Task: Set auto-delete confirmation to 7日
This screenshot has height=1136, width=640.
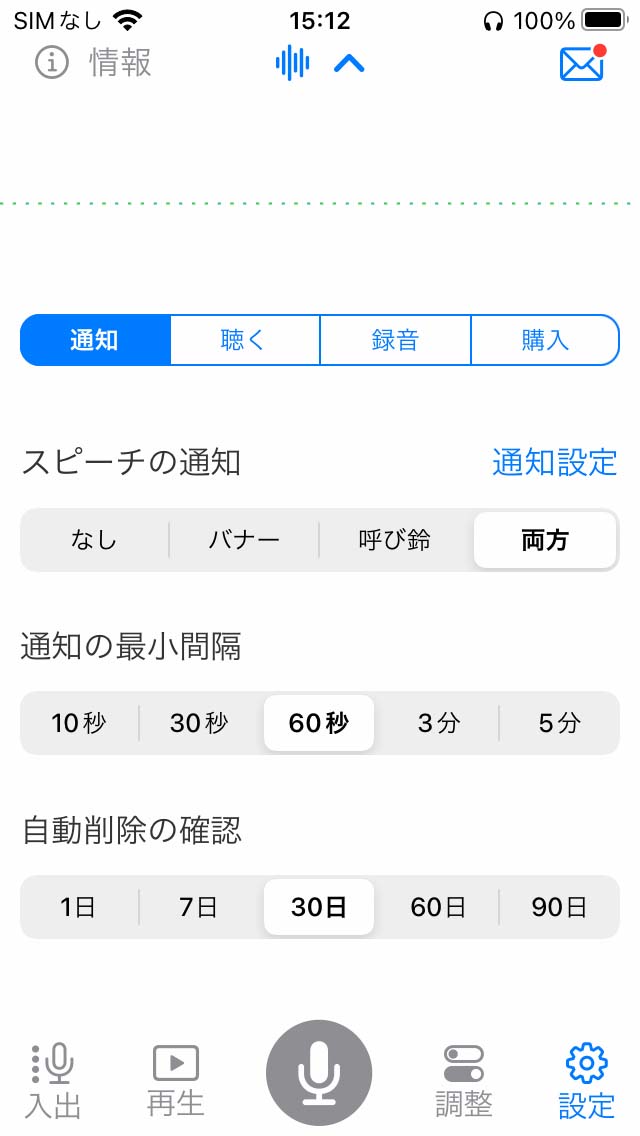Action: coord(198,907)
